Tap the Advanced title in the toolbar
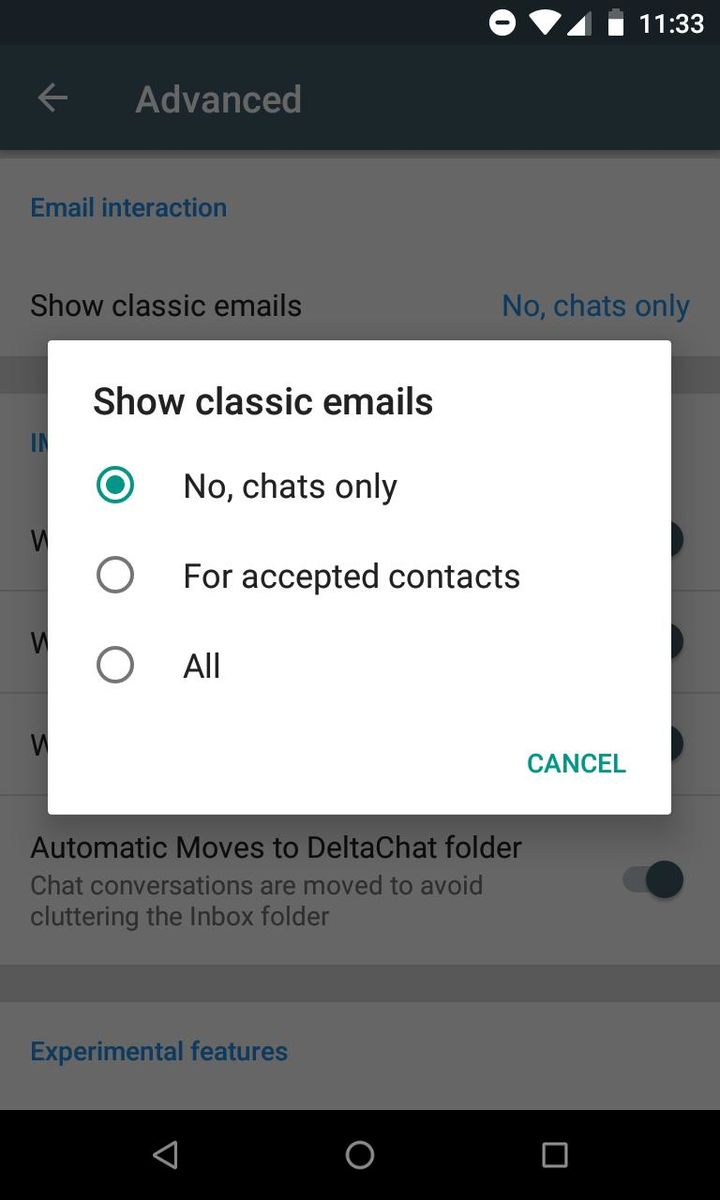 coord(217,98)
